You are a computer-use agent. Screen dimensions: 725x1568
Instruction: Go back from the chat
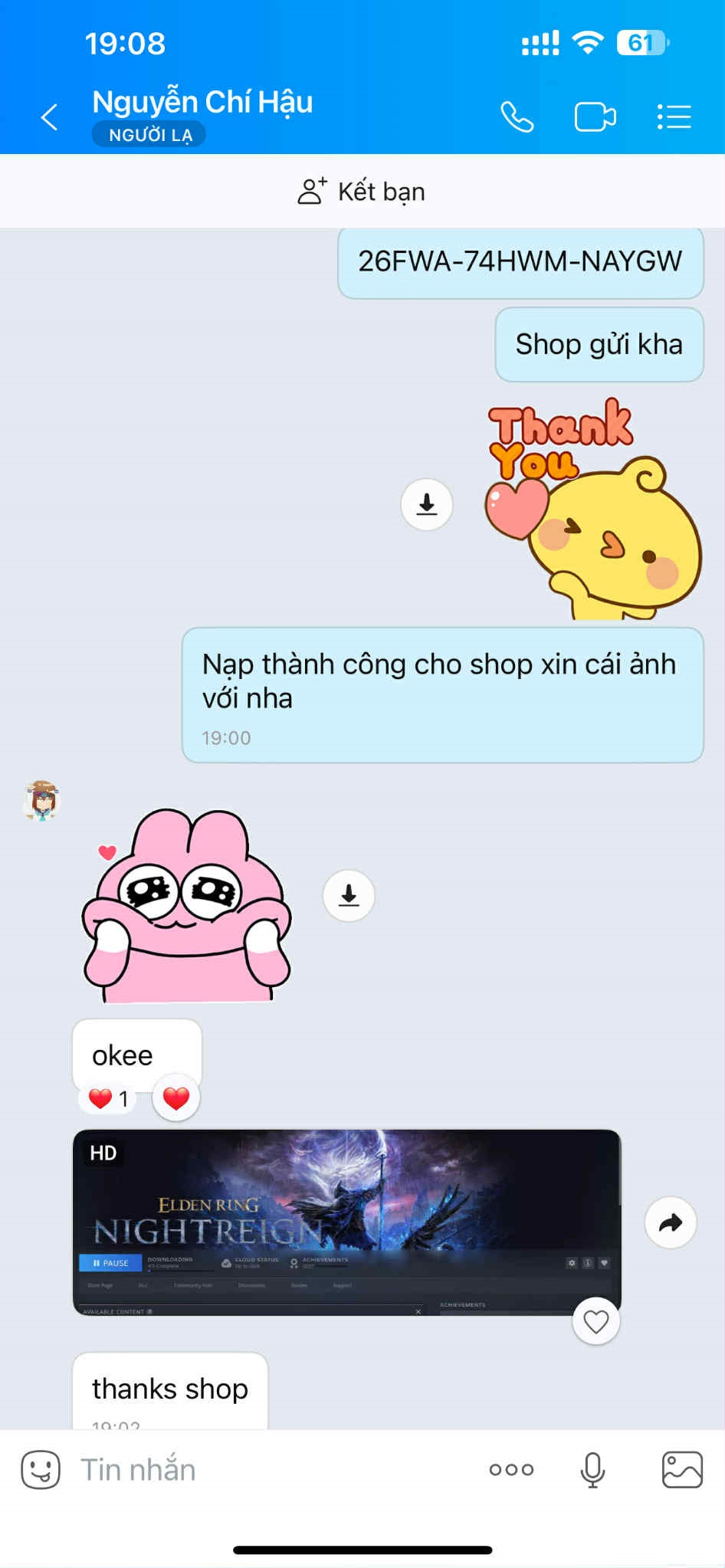50,117
